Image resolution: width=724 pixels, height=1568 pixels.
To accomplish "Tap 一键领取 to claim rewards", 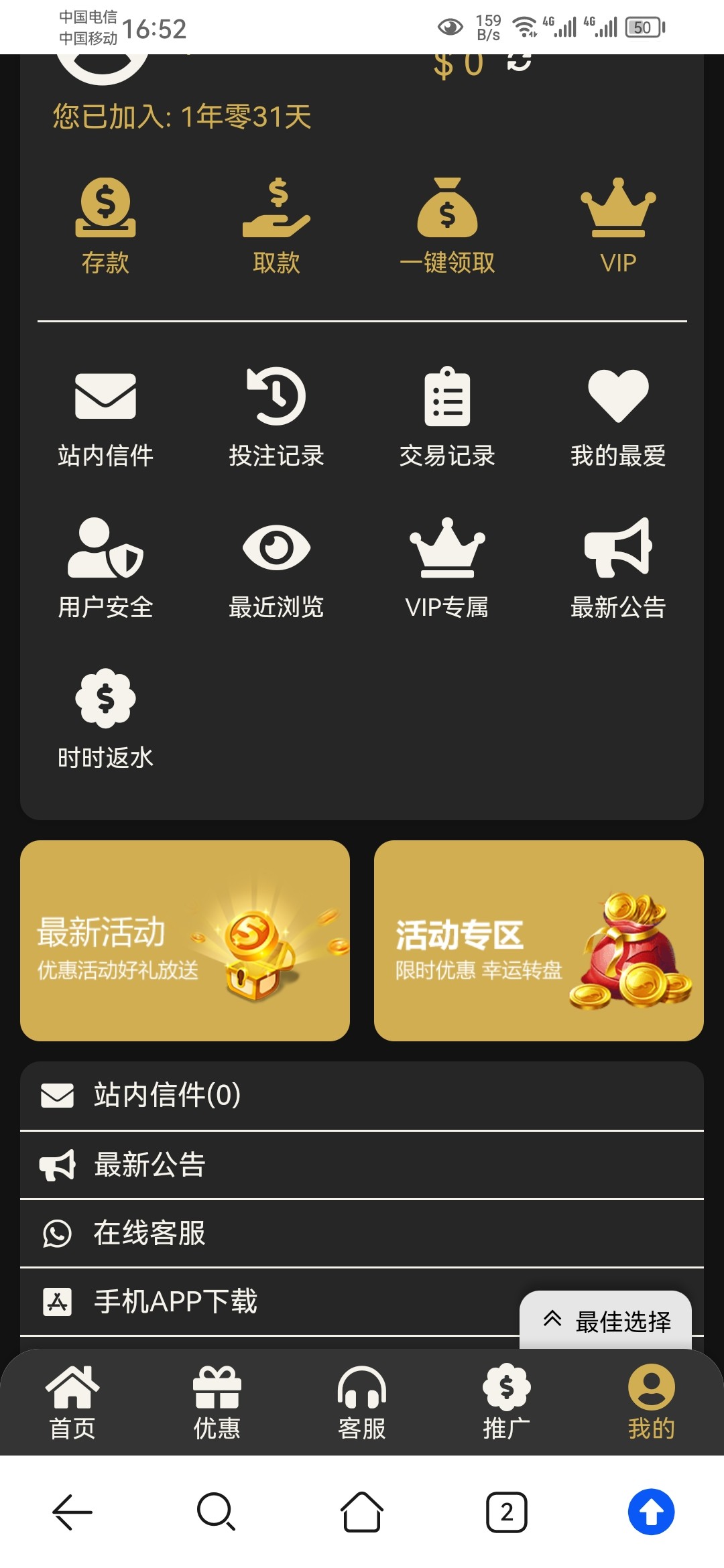I will [447, 226].
